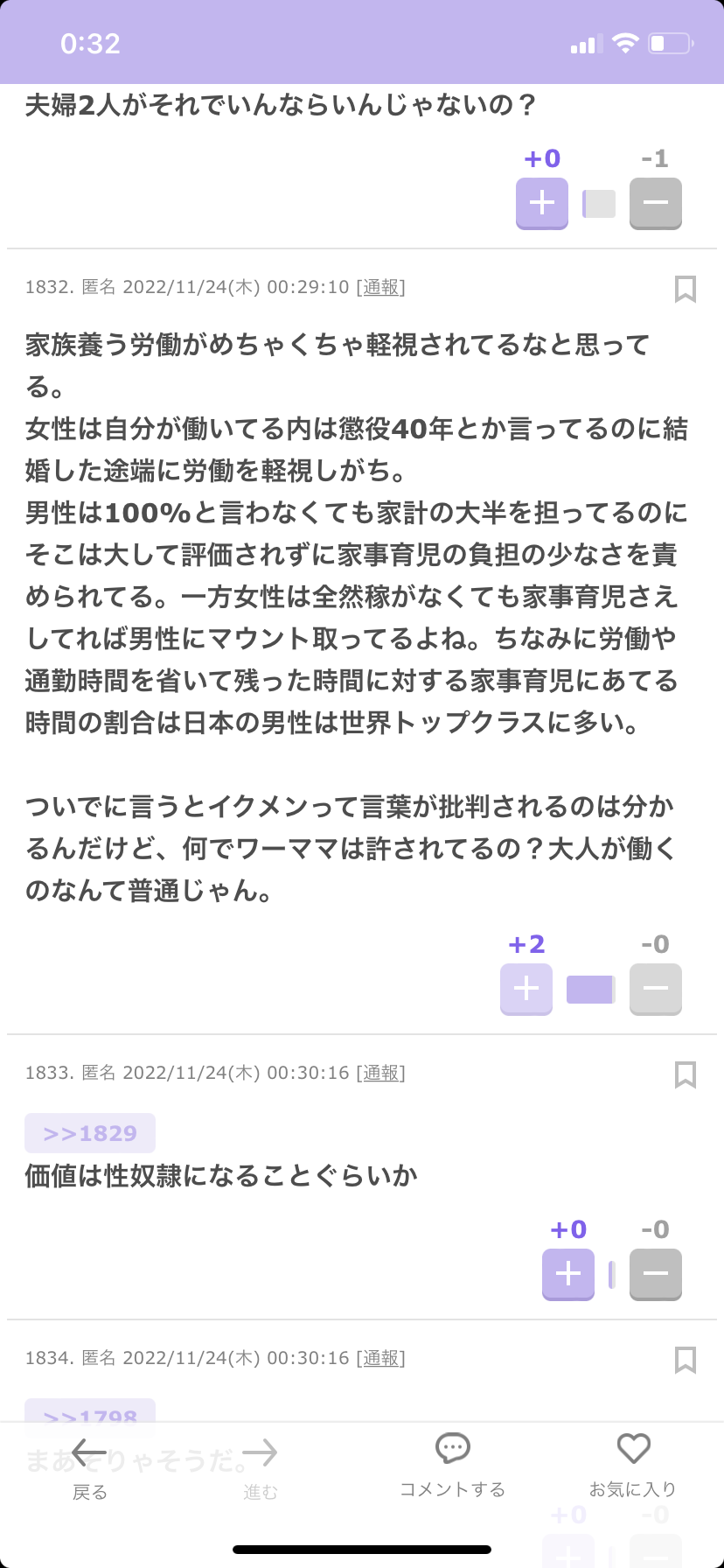Report comment 1833 via 通報 link
724x1568 pixels.
pos(381,1073)
